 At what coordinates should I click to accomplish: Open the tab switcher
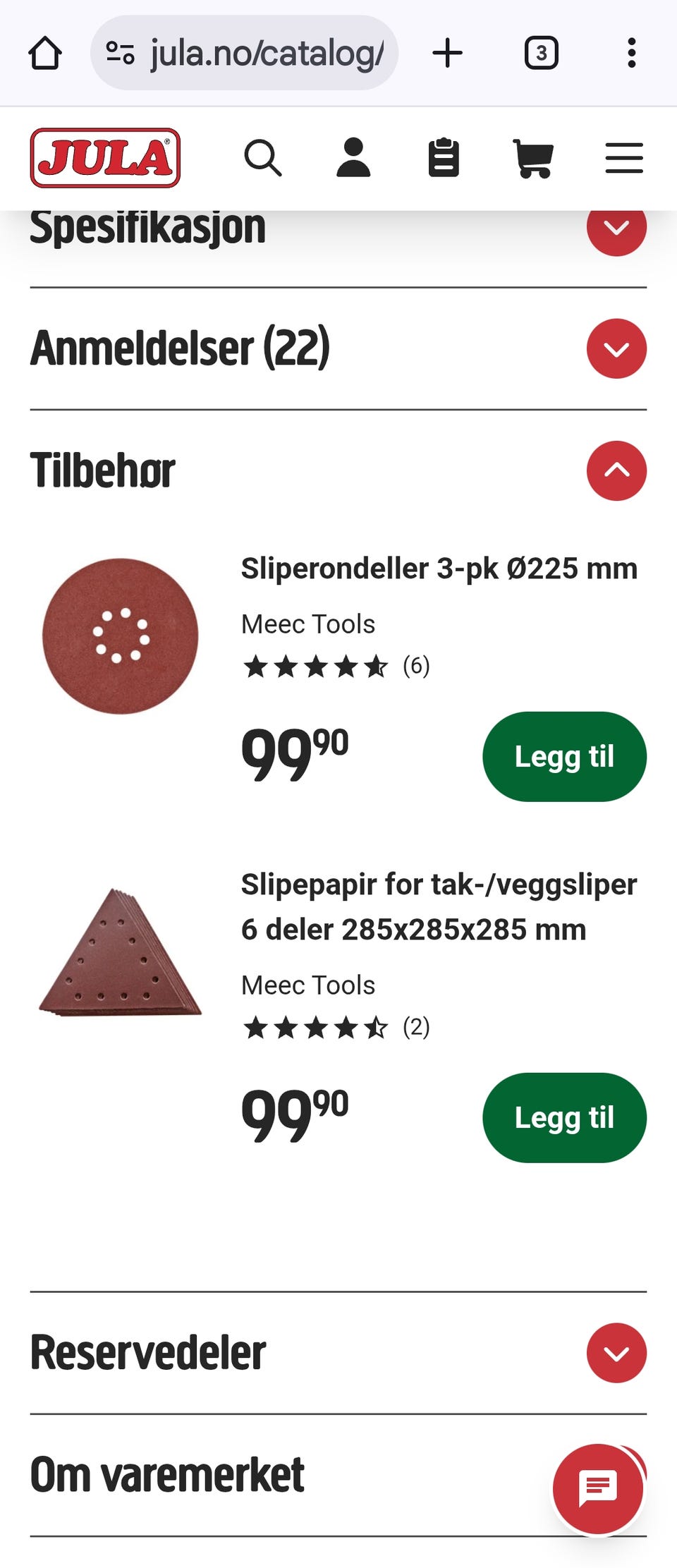point(541,53)
